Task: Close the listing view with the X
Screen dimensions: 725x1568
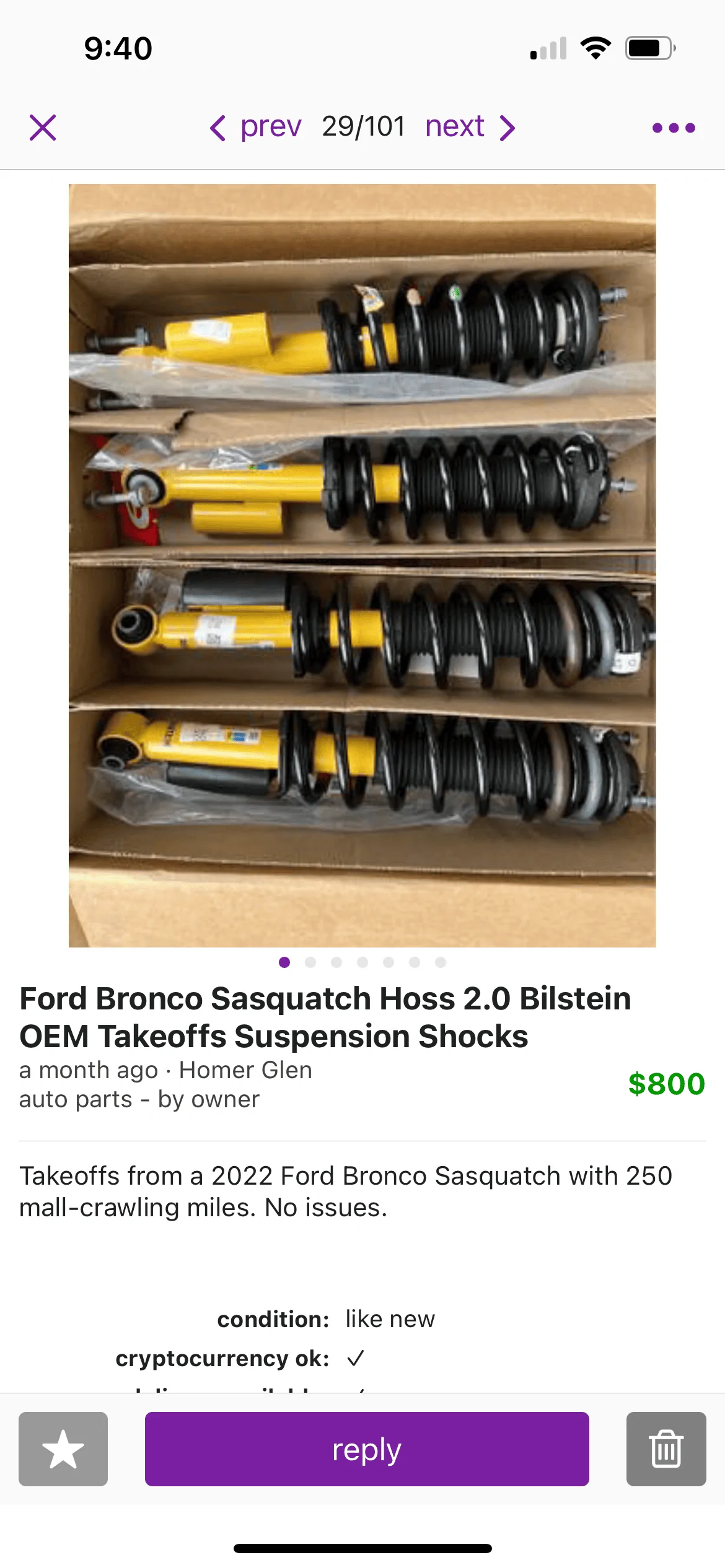Action: tap(43, 127)
